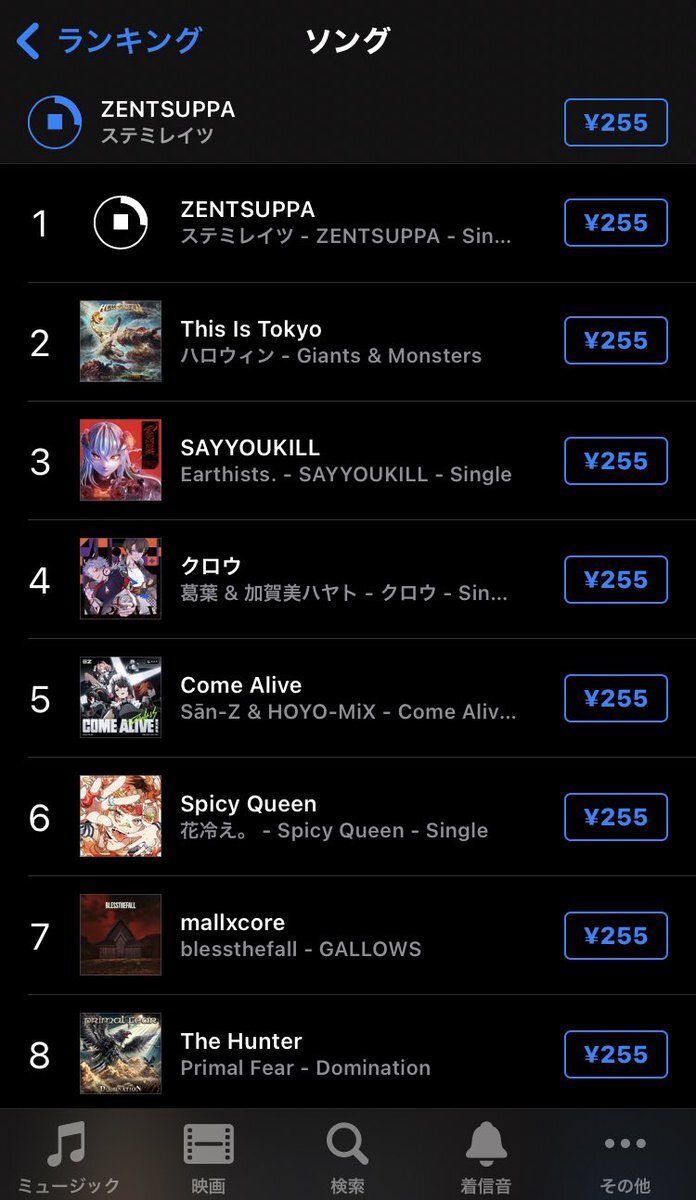Open the song クロウ
This screenshot has height=1200, width=696.
(348, 579)
